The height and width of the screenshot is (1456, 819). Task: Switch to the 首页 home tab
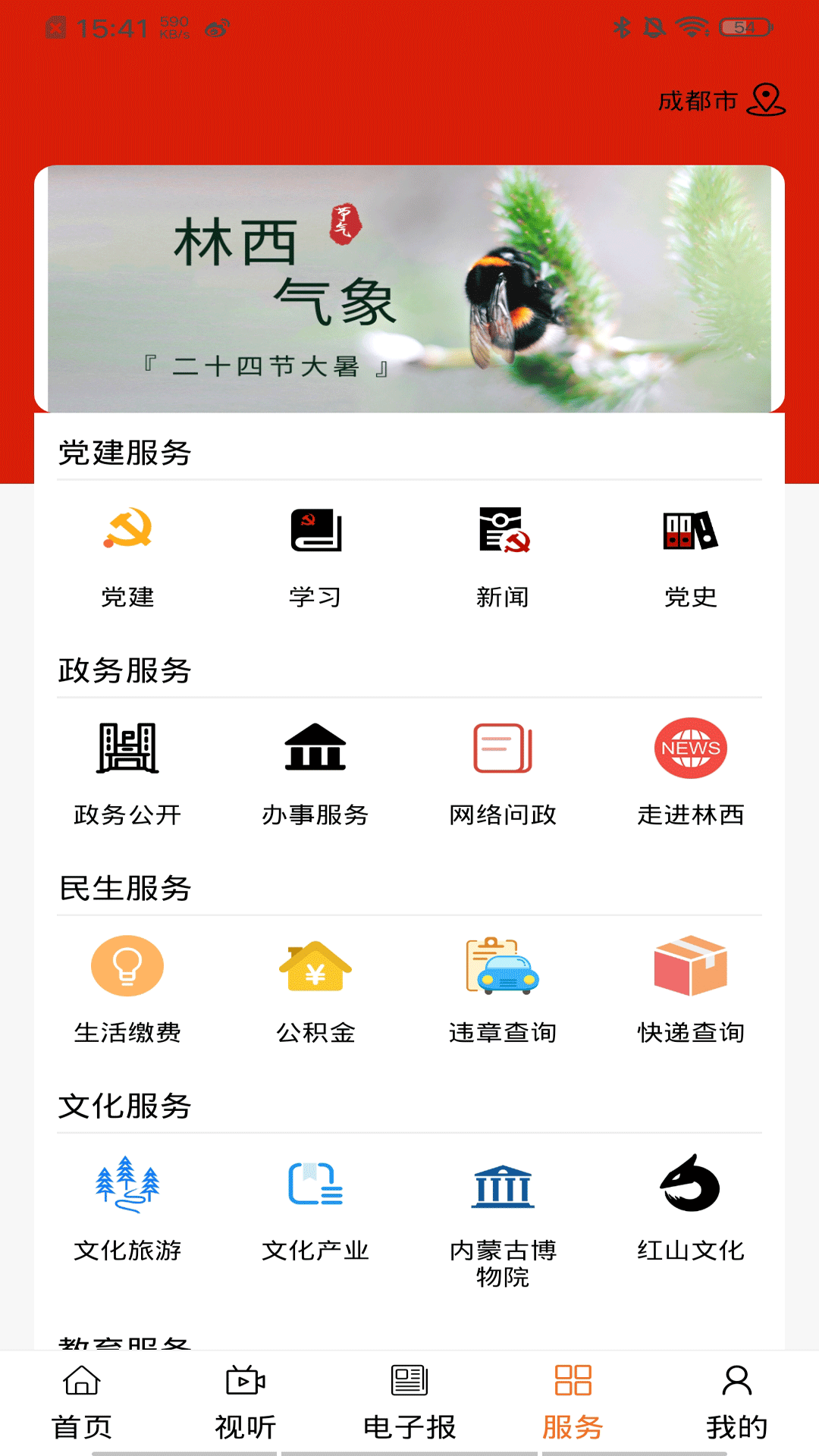(x=82, y=1403)
